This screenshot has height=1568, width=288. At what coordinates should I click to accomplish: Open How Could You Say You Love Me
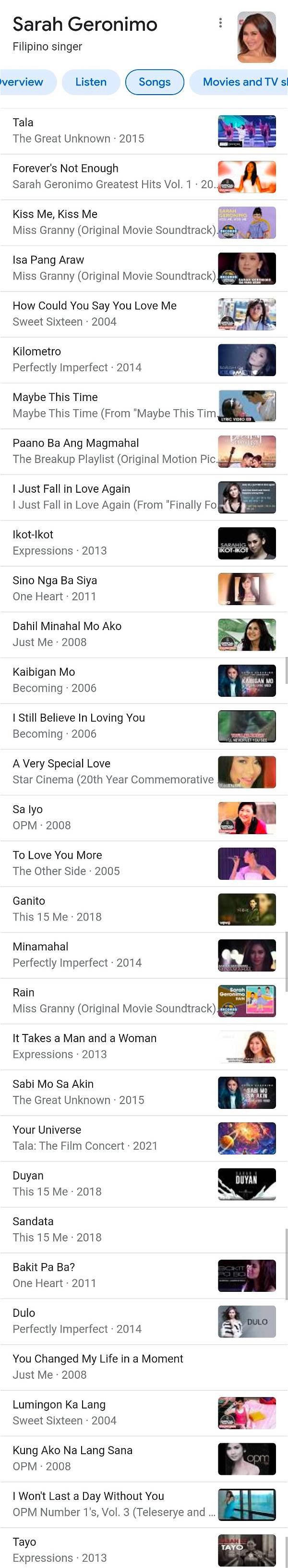[x=109, y=314]
